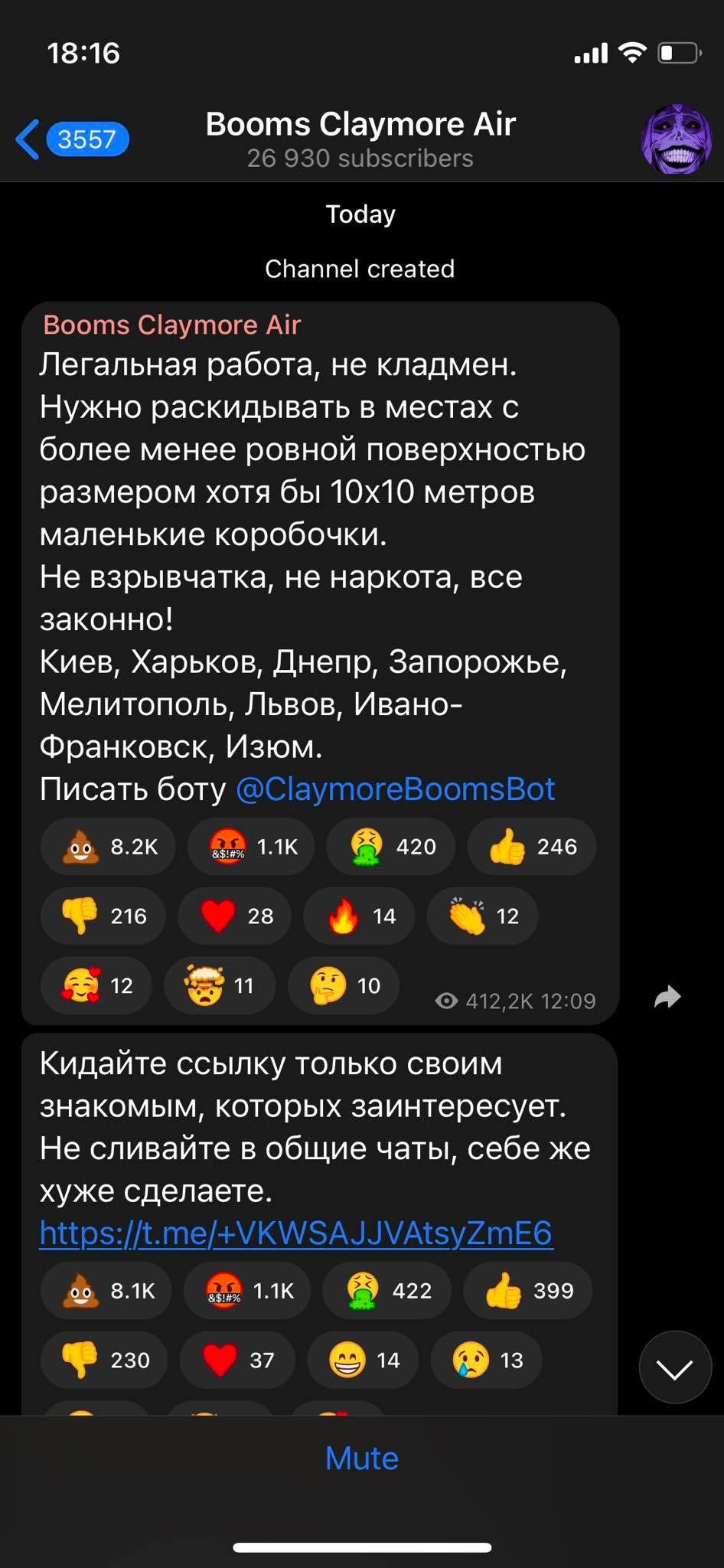This screenshot has height=1568, width=724.
Task: Forward the first channel post
Action: 668,997
